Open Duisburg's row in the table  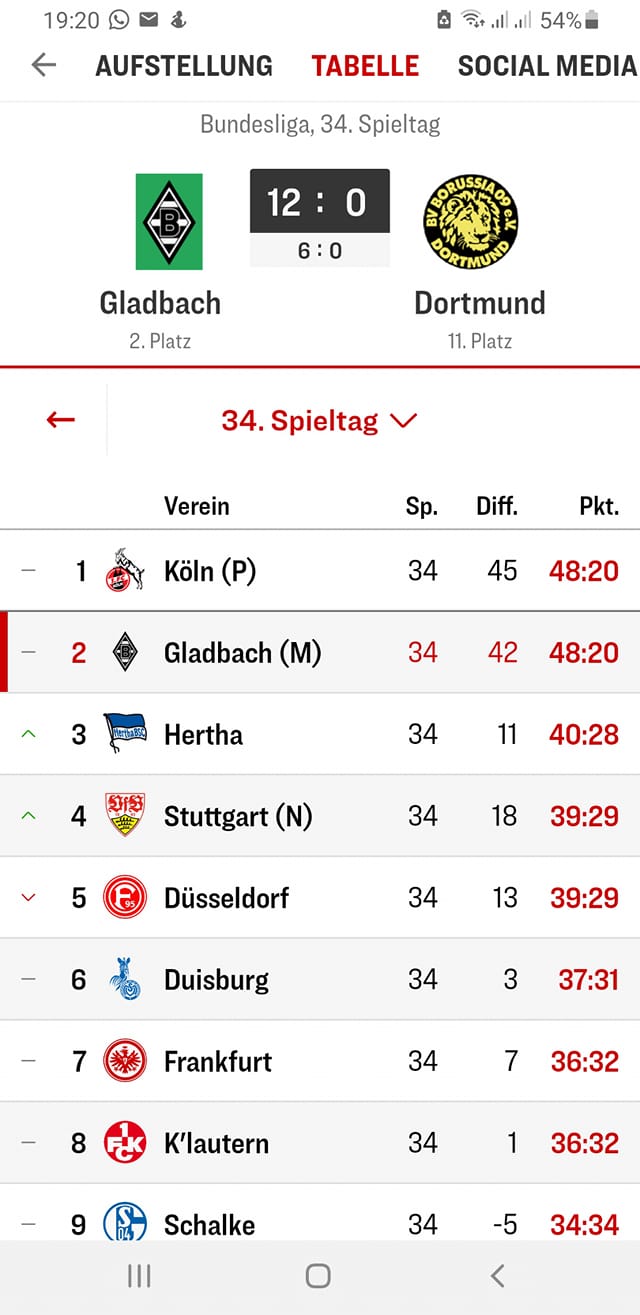[320, 979]
